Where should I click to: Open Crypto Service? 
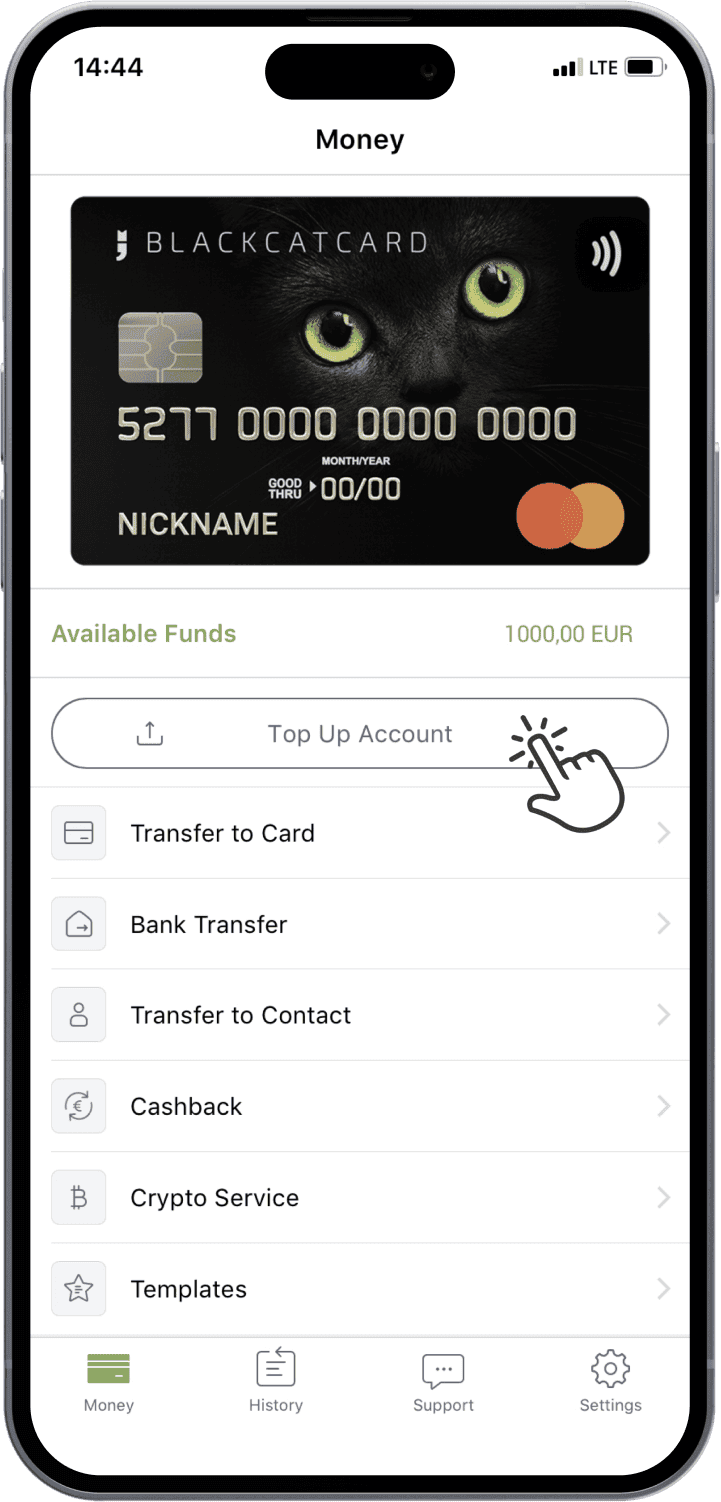click(x=360, y=1197)
